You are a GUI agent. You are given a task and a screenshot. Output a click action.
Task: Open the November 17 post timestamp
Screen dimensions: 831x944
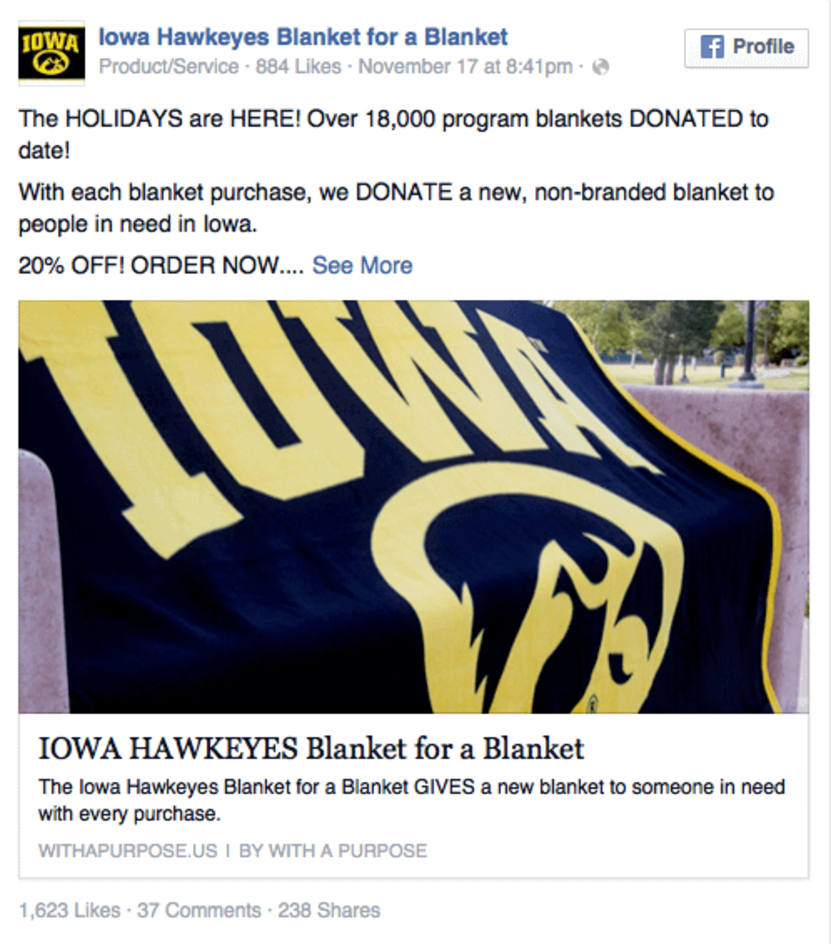(465, 67)
